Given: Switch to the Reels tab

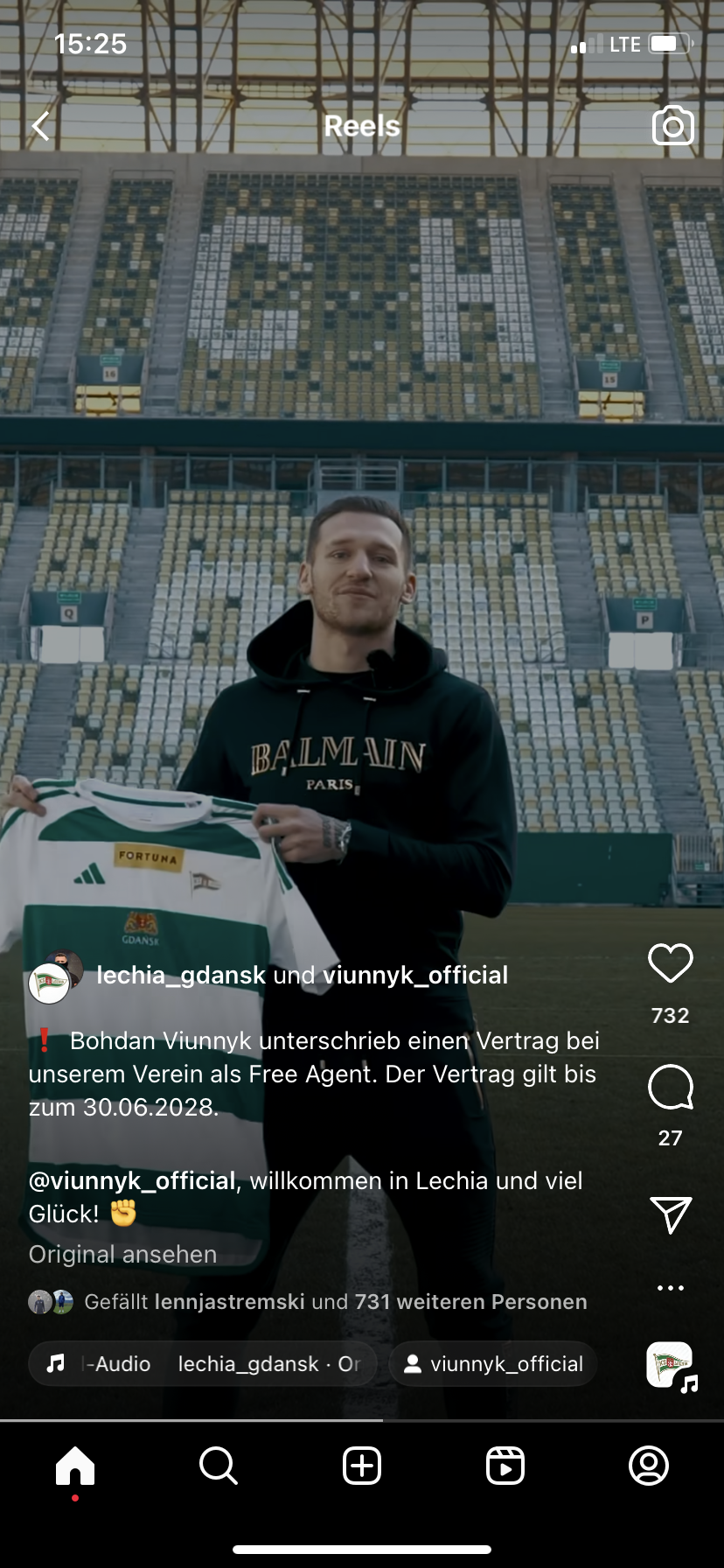Looking at the screenshot, I should (x=505, y=1466).
